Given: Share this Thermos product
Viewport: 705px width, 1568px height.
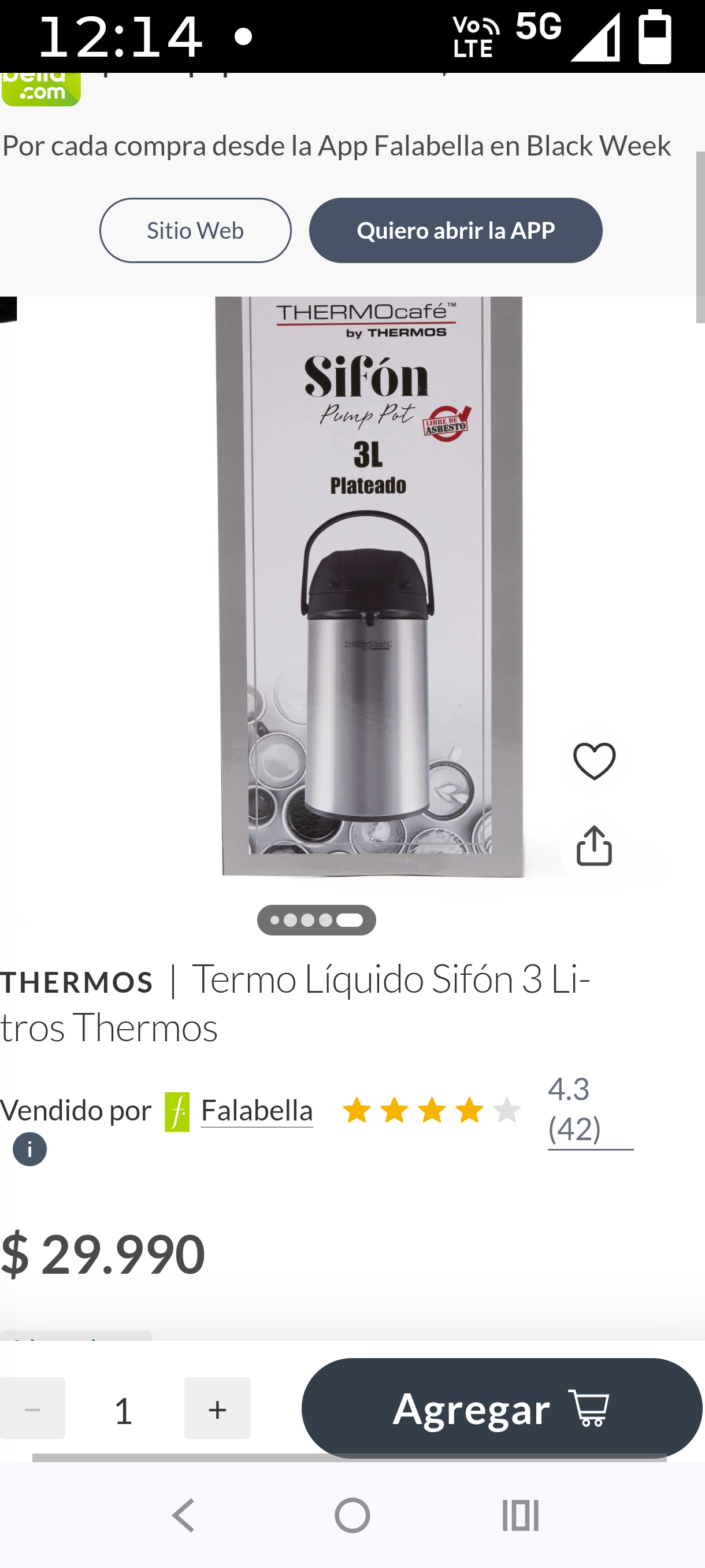Looking at the screenshot, I should pos(593,845).
